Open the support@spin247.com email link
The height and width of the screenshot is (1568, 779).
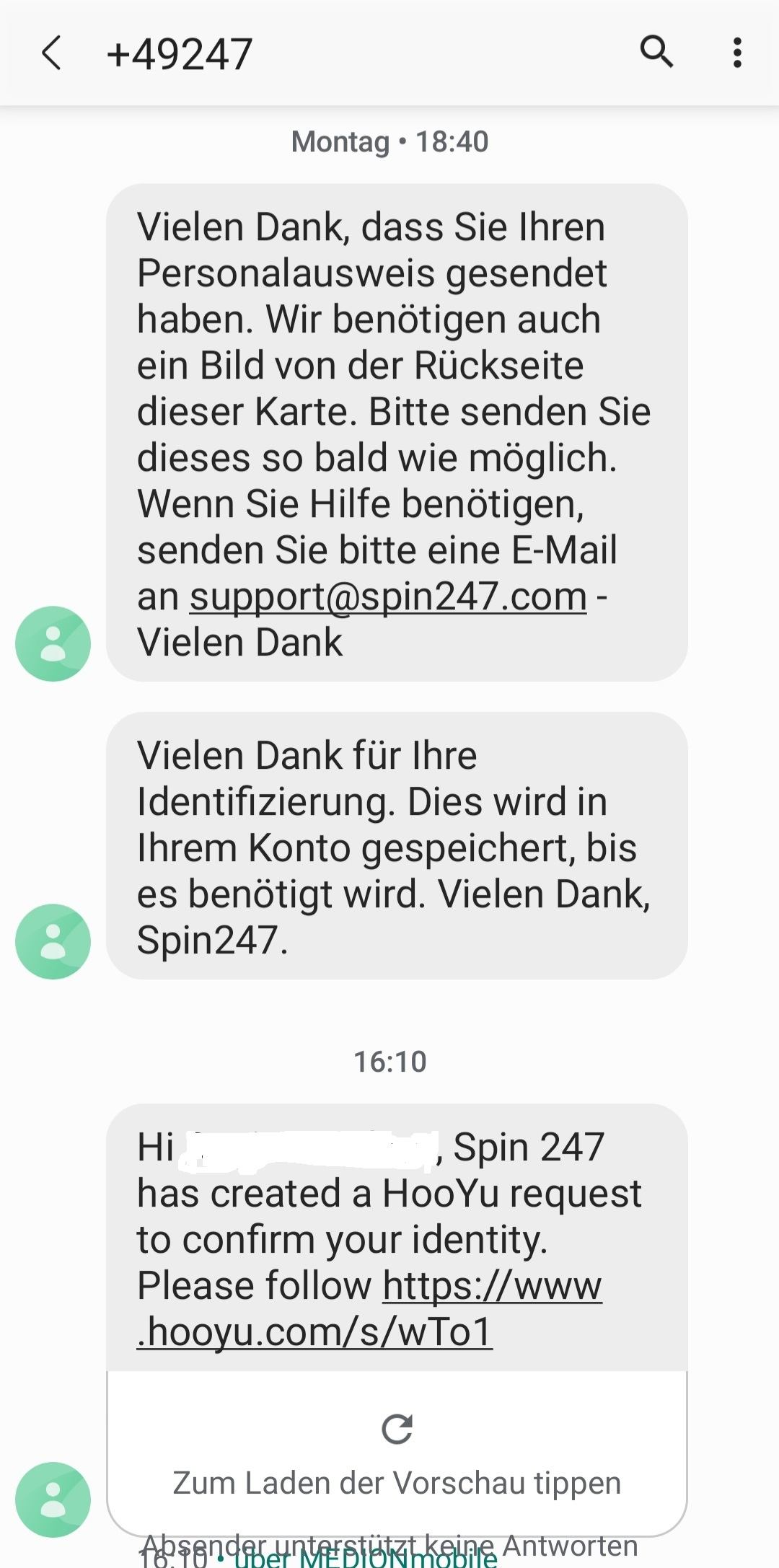(x=388, y=597)
